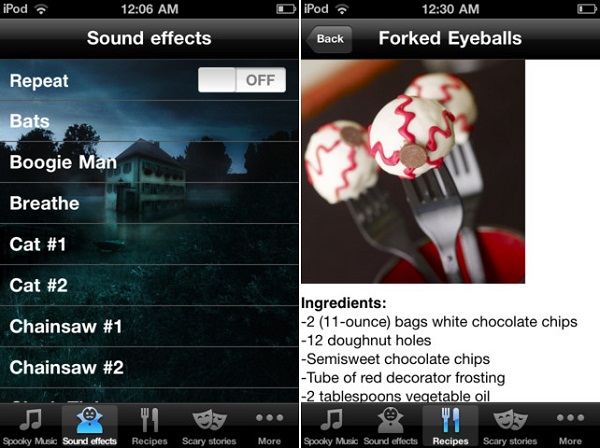Image resolution: width=600 pixels, height=448 pixels.
Task: Play the Chainsaw #1 sound effect
Action: point(150,326)
